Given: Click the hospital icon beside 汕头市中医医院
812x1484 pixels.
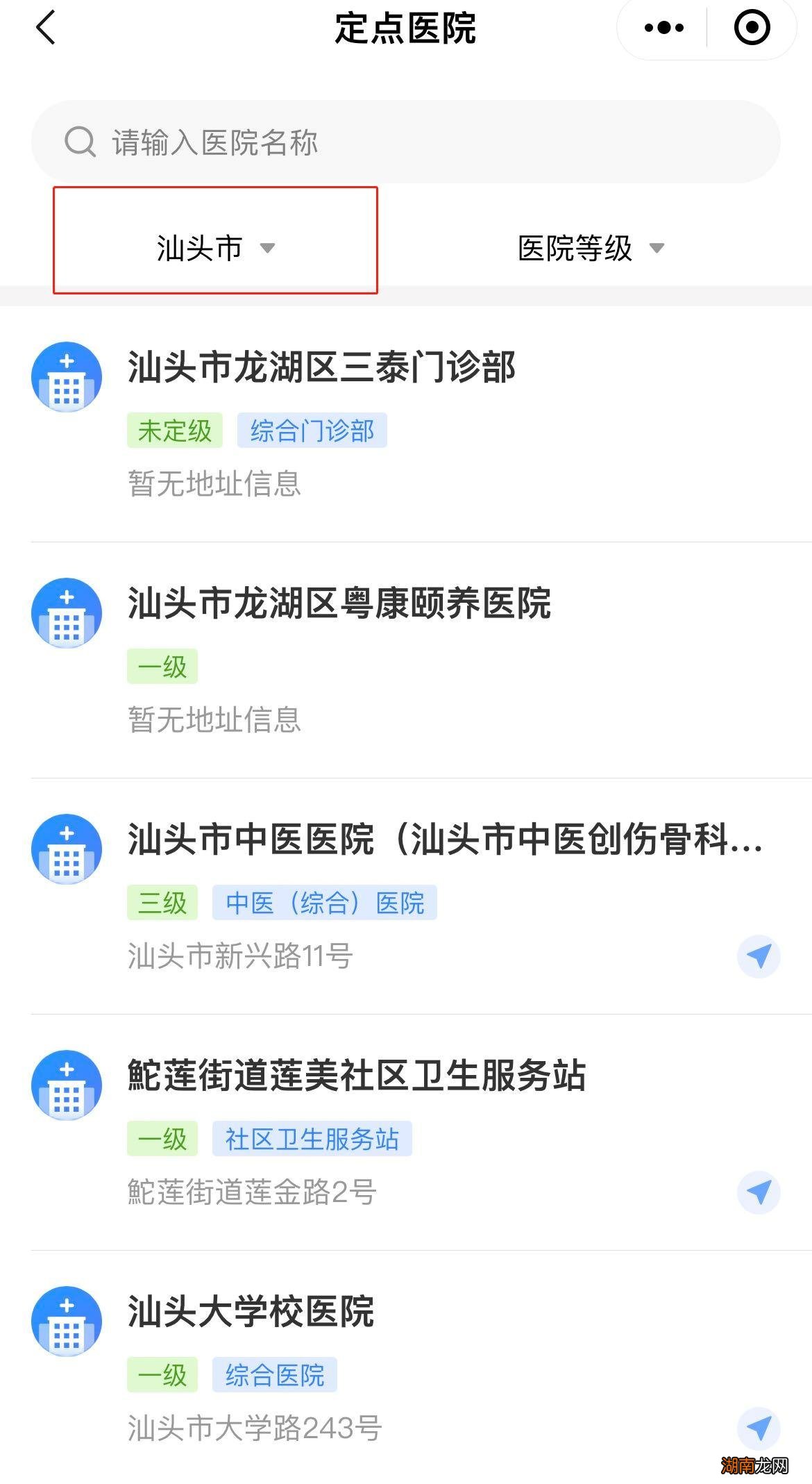Looking at the screenshot, I should coord(67,849).
